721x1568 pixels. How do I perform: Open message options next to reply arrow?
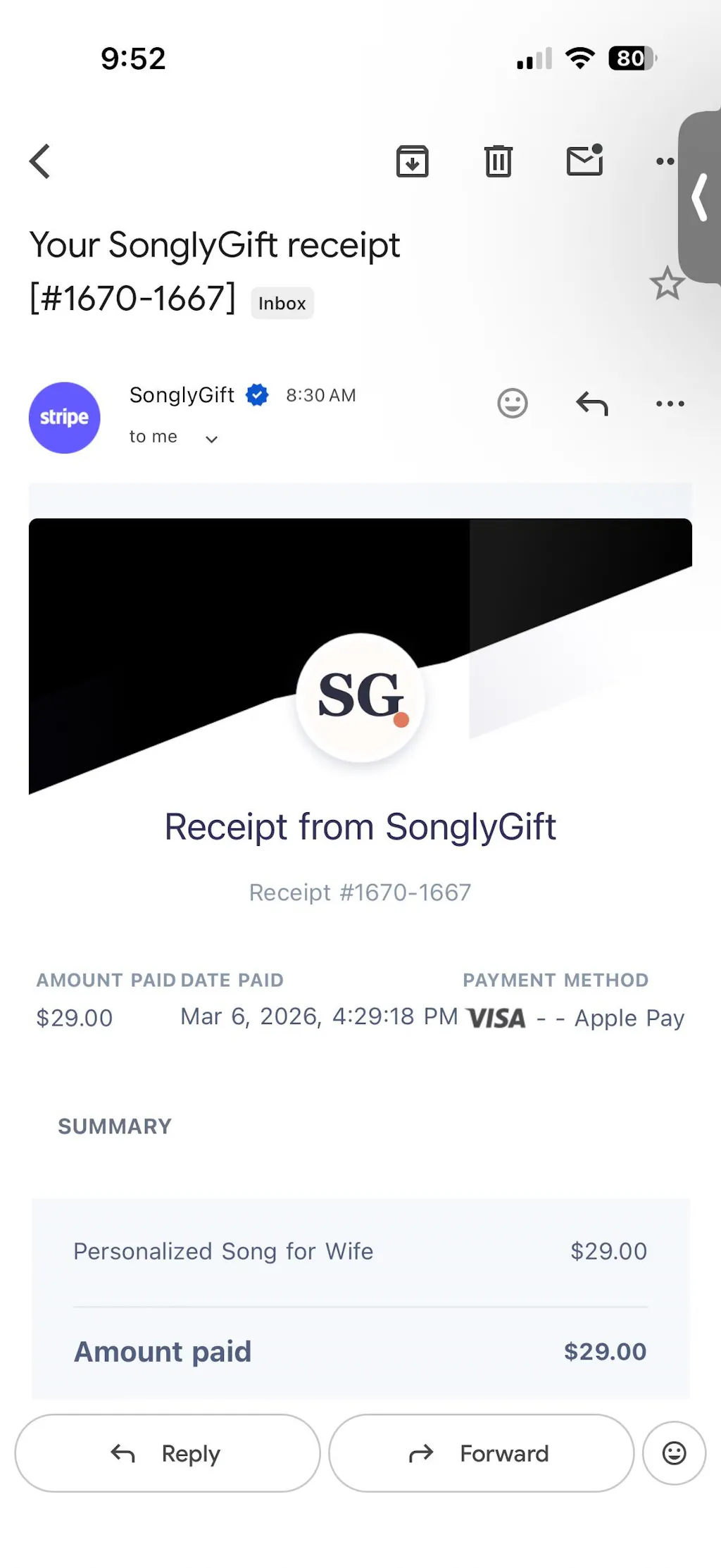[670, 404]
